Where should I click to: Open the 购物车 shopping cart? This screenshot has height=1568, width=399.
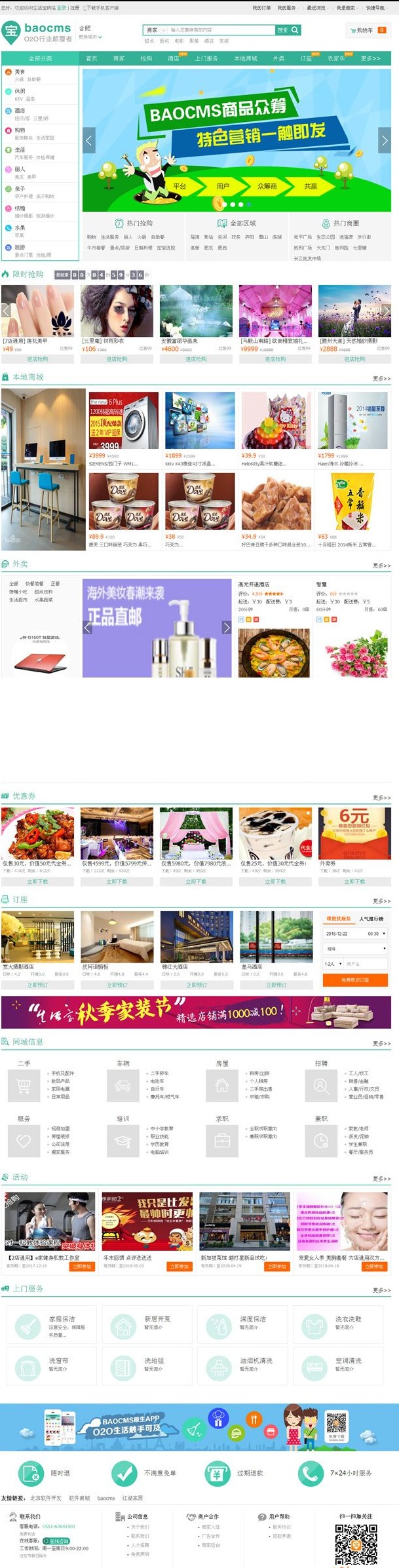tap(367, 30)
